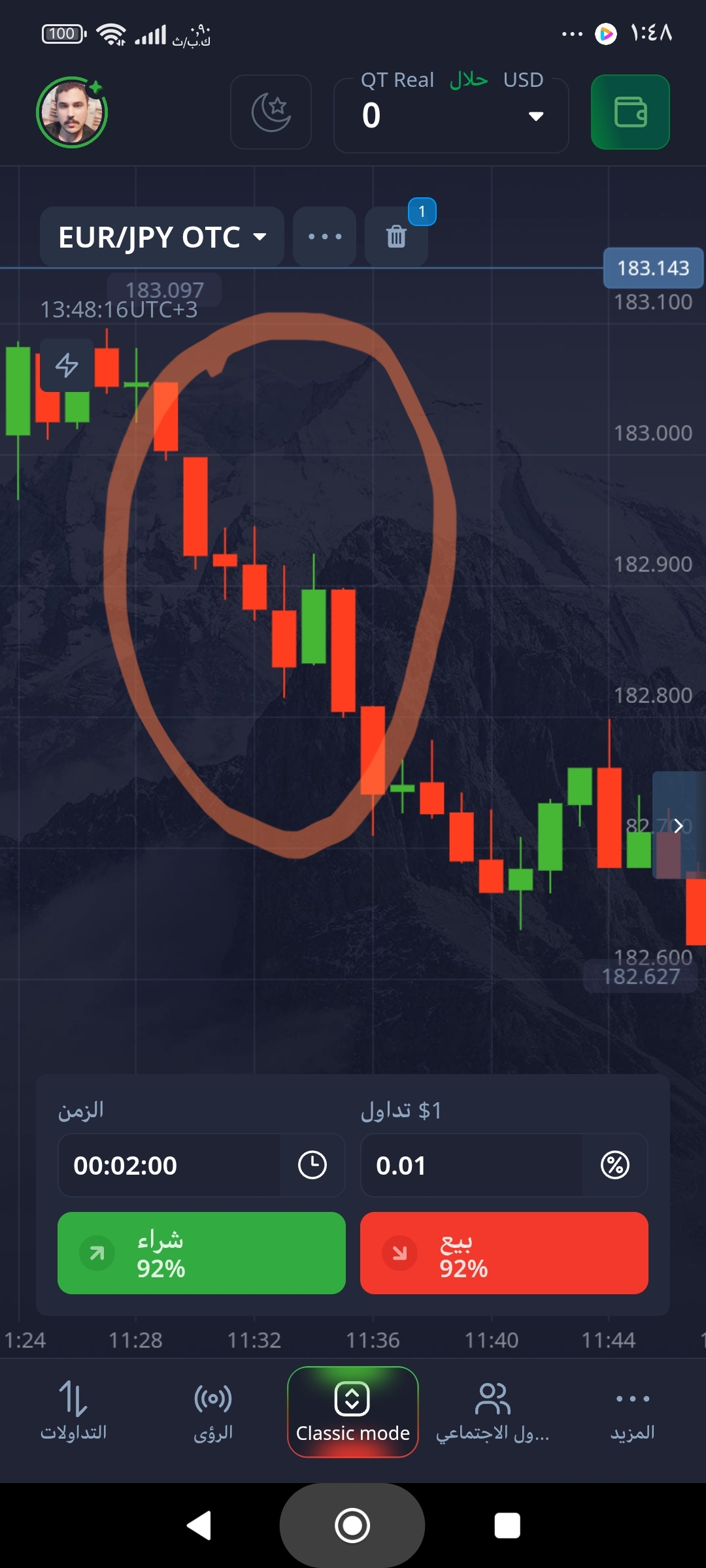Edit the 00:02:00 trade time field

(169, 1166)
